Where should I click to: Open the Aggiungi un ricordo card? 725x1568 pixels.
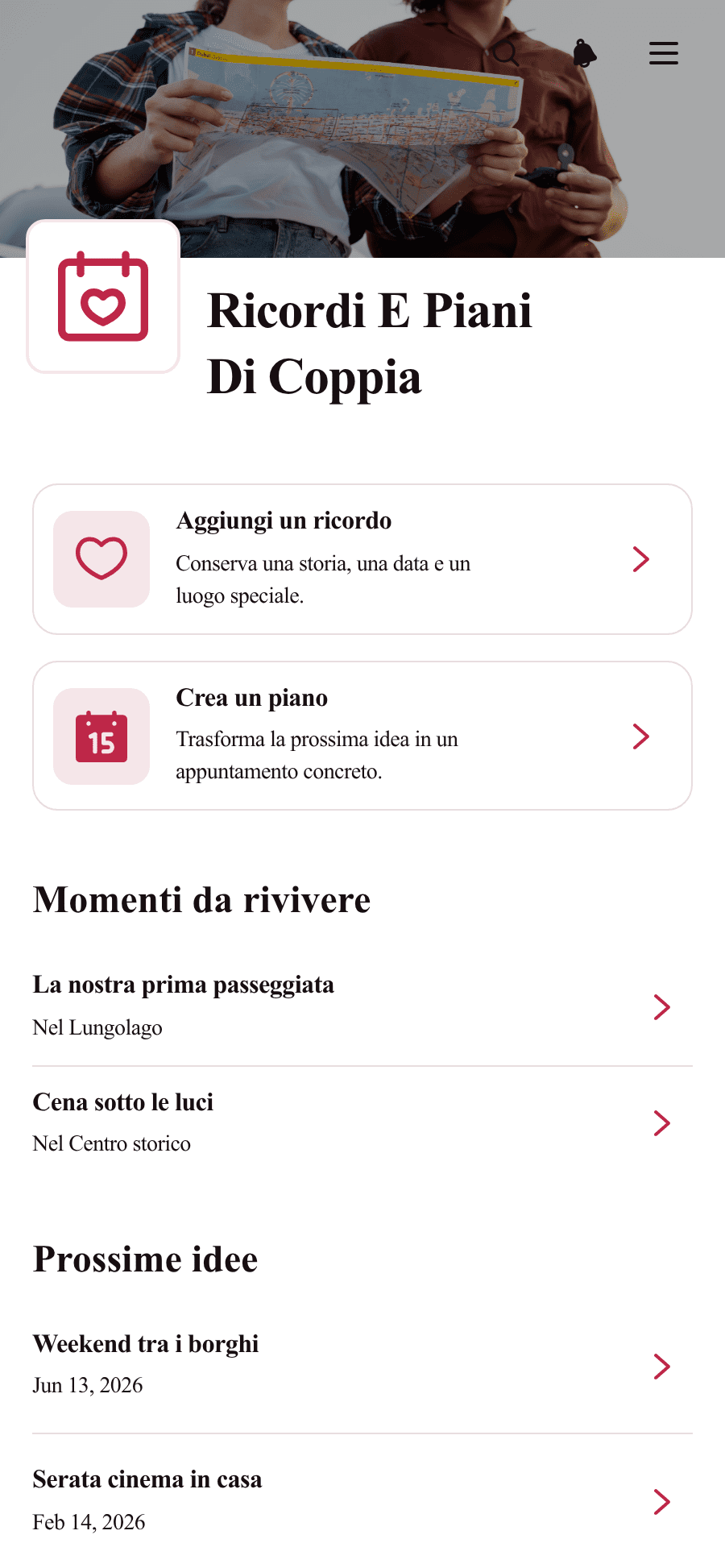(x=362, y=559)
